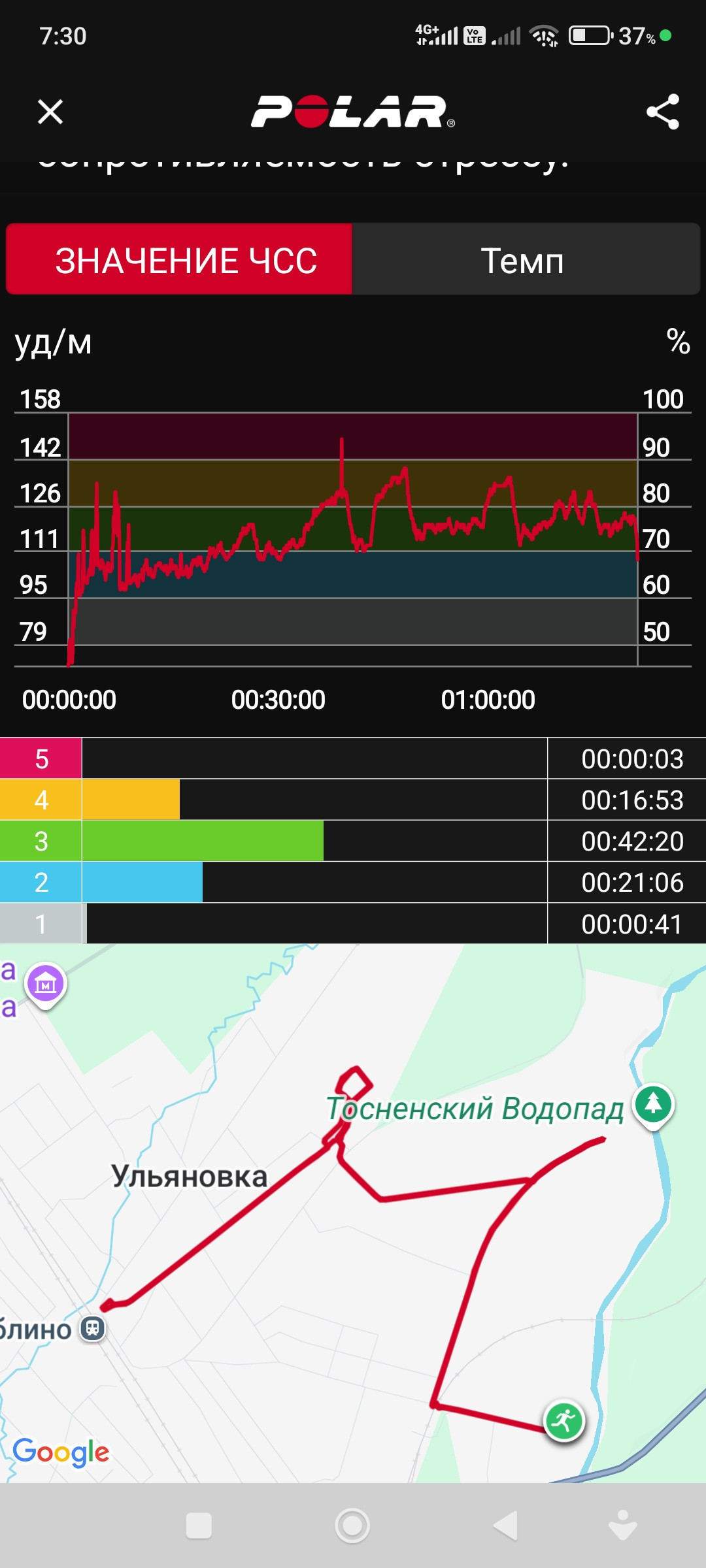Open the route map
Viewport: 706px width, 1568px height.
[353, 1213]
